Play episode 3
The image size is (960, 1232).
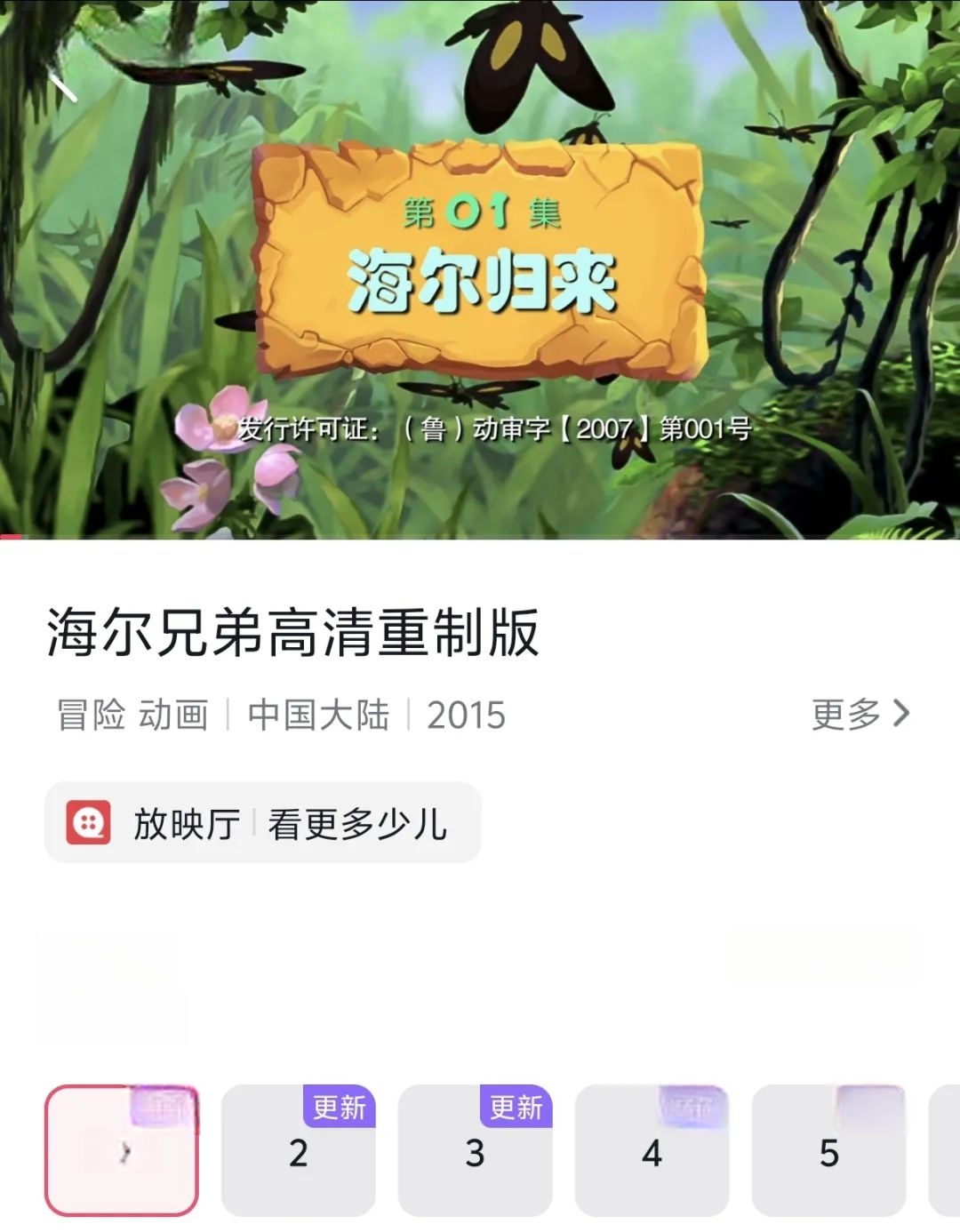pyautogui.click(x=475, y=1152)
